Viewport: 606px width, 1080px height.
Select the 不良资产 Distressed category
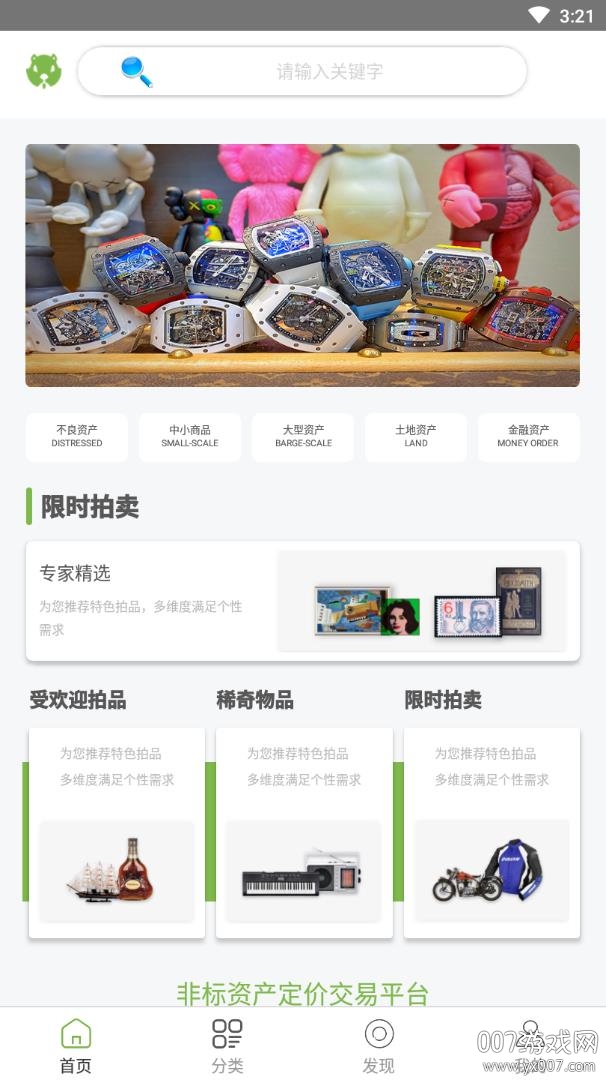pyautogui.click(x=77, y=437)
